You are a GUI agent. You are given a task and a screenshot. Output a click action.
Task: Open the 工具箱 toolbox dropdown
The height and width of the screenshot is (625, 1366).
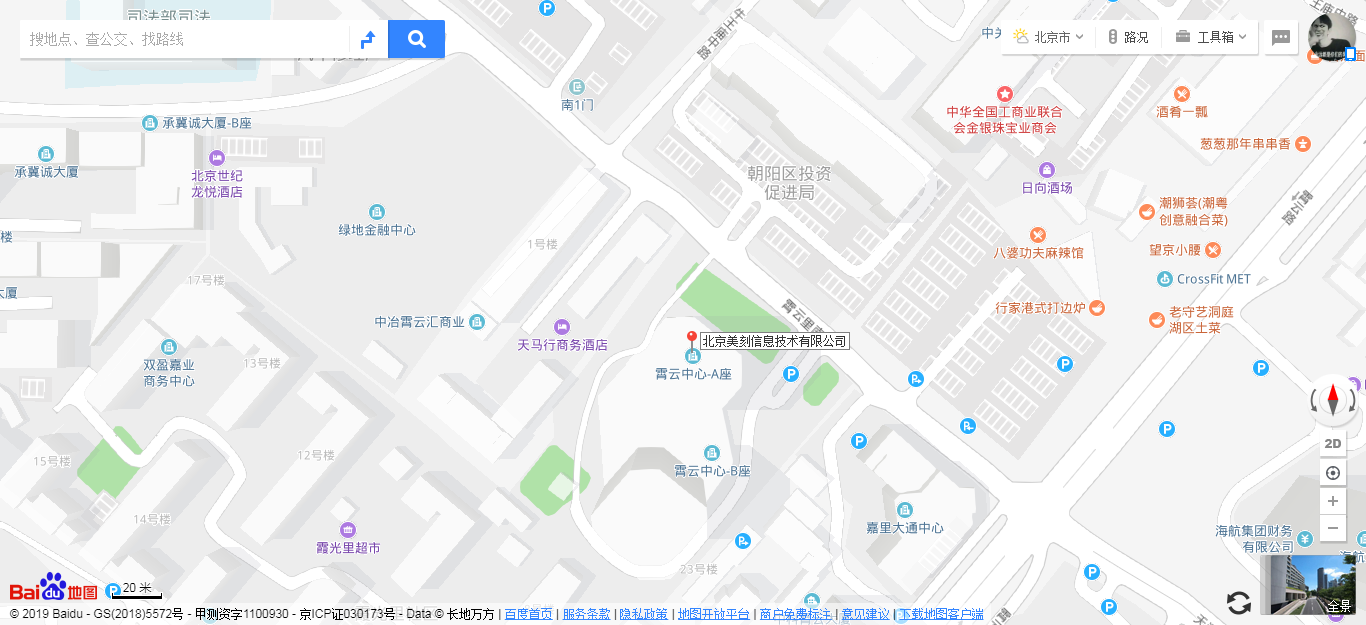point(1211,37)
